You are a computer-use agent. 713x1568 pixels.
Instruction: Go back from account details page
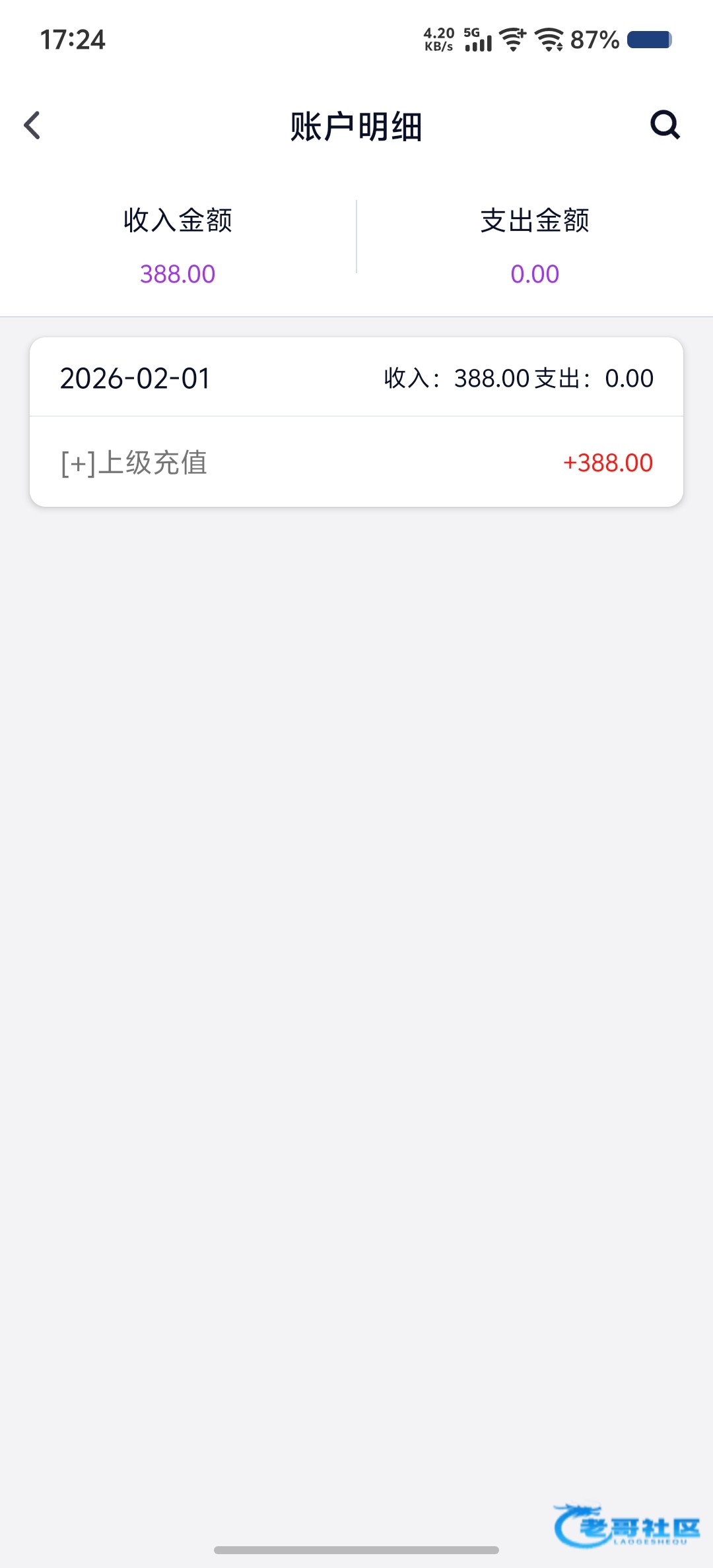(32, 125)
